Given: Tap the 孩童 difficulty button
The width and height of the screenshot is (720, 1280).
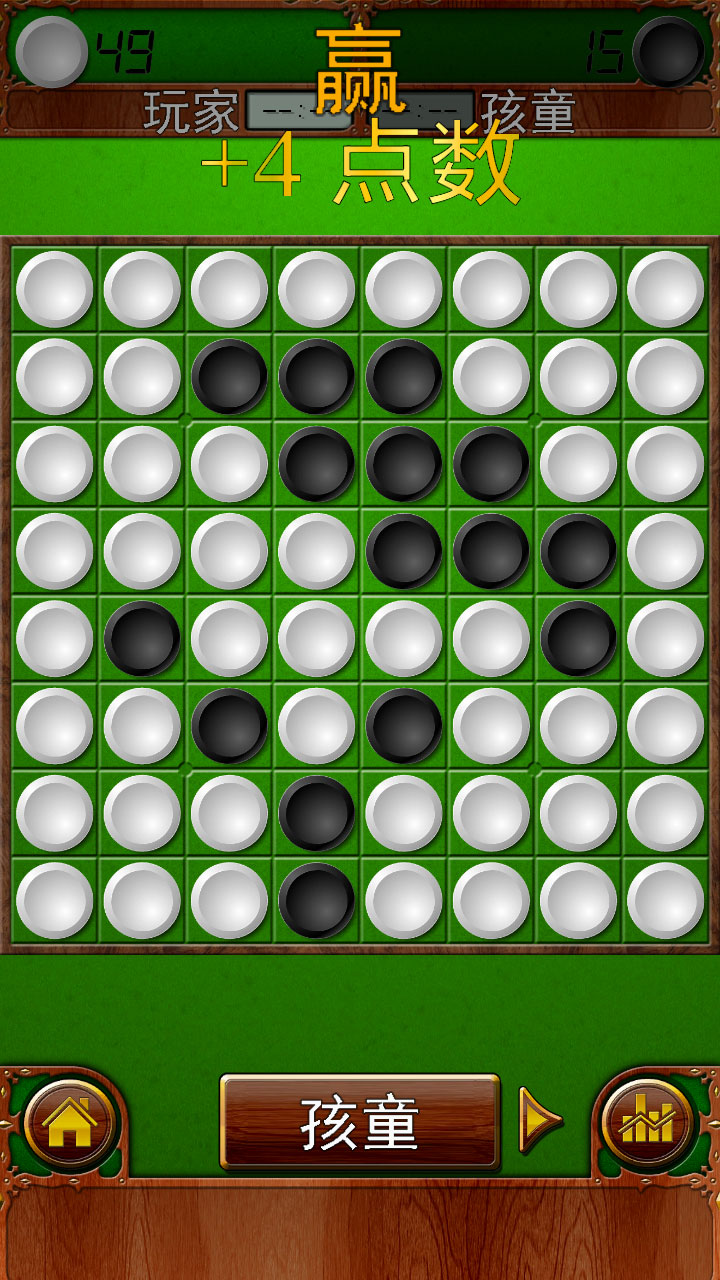Looking at the screenshot, I should click(359, 1122).
